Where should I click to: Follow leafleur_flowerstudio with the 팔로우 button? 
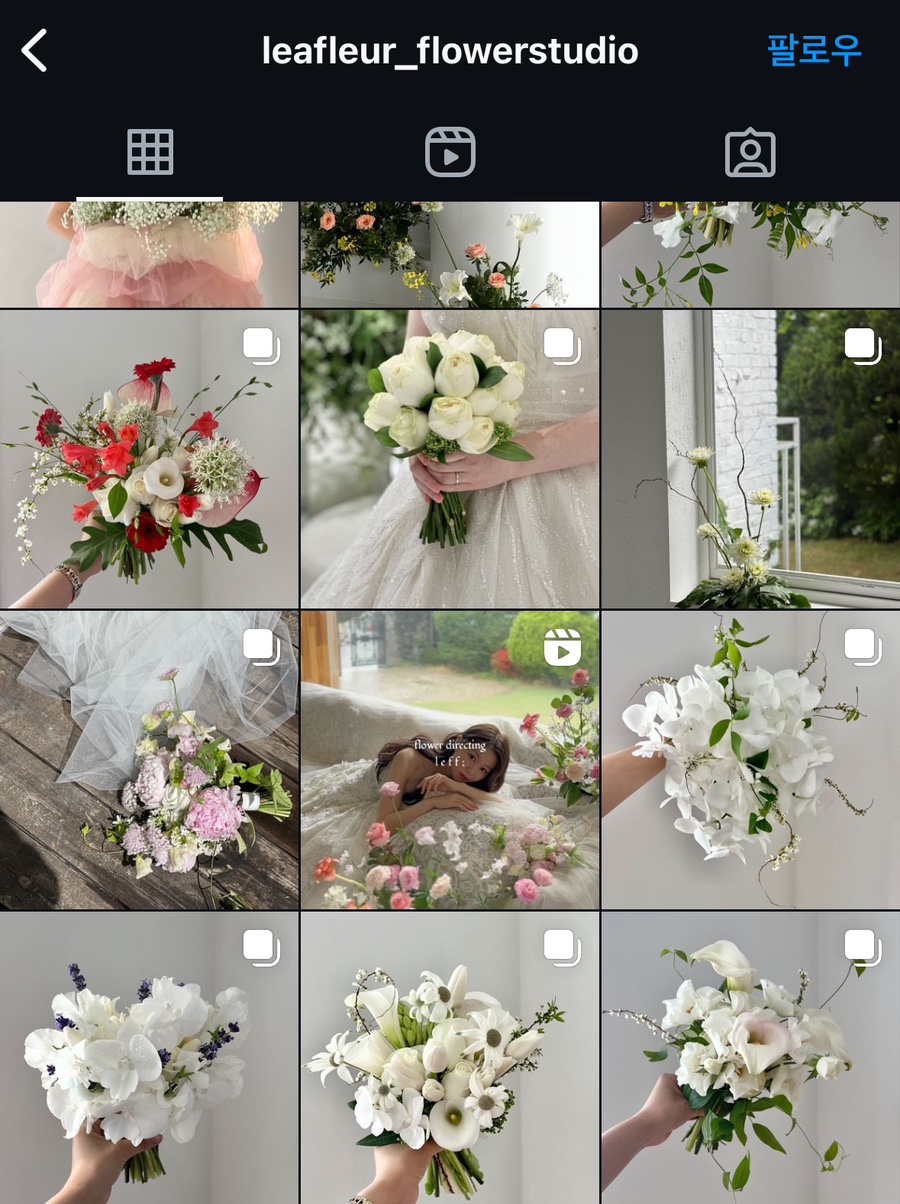click(x=813, y=50)
